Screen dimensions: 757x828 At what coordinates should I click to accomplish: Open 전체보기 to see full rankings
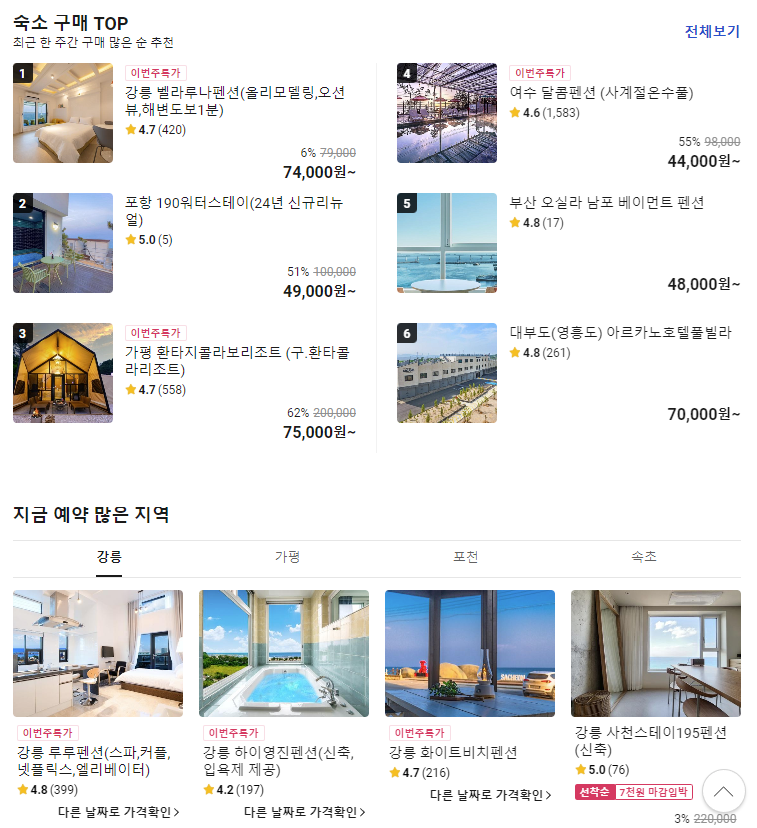tap(714, 31)
